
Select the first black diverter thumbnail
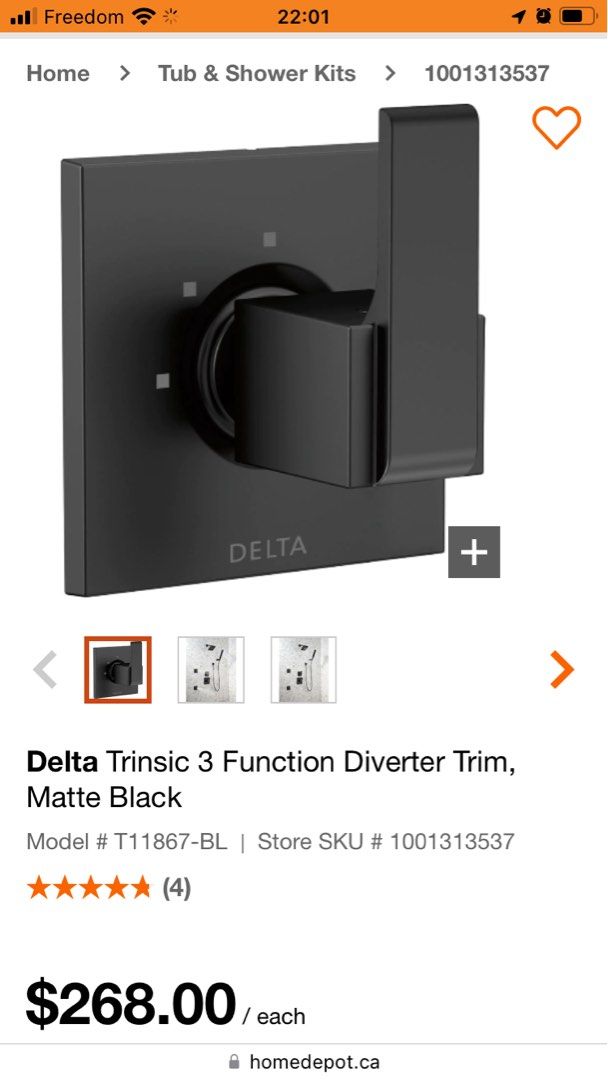pos(118,670)
